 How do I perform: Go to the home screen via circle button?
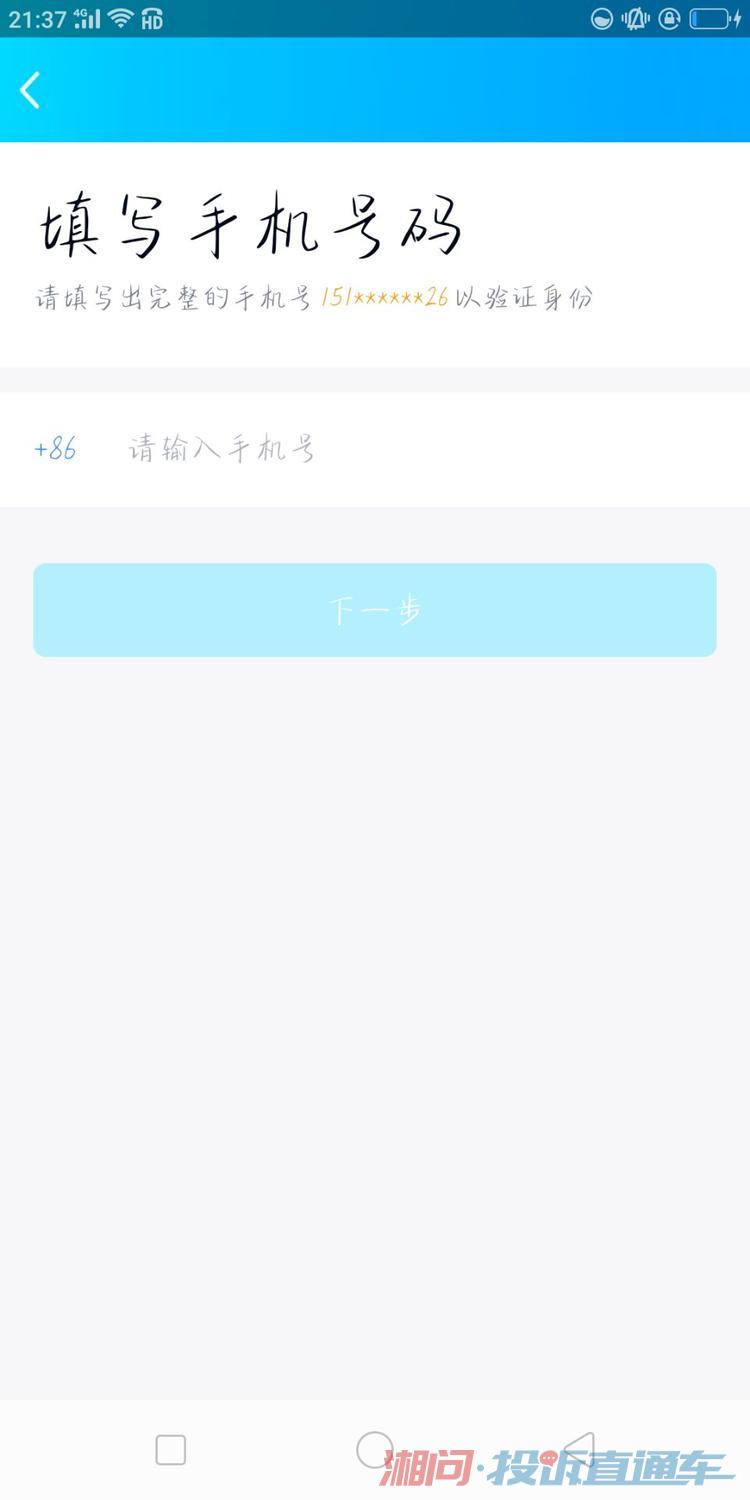coord(374,1449)
